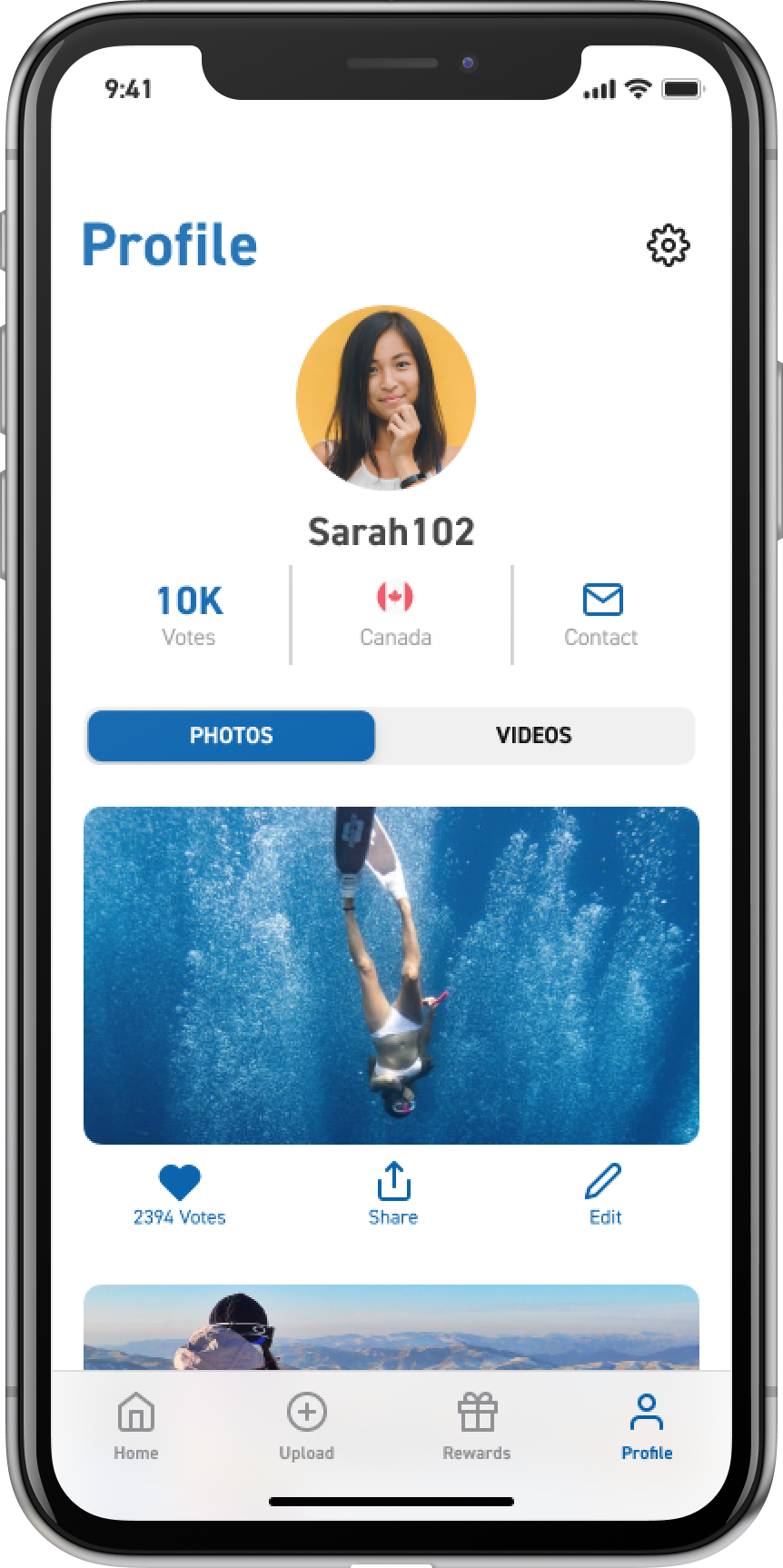Select the Photos segment
Image resolution: width=783 pixels, height=1568 pixels.
coord(231,735)
